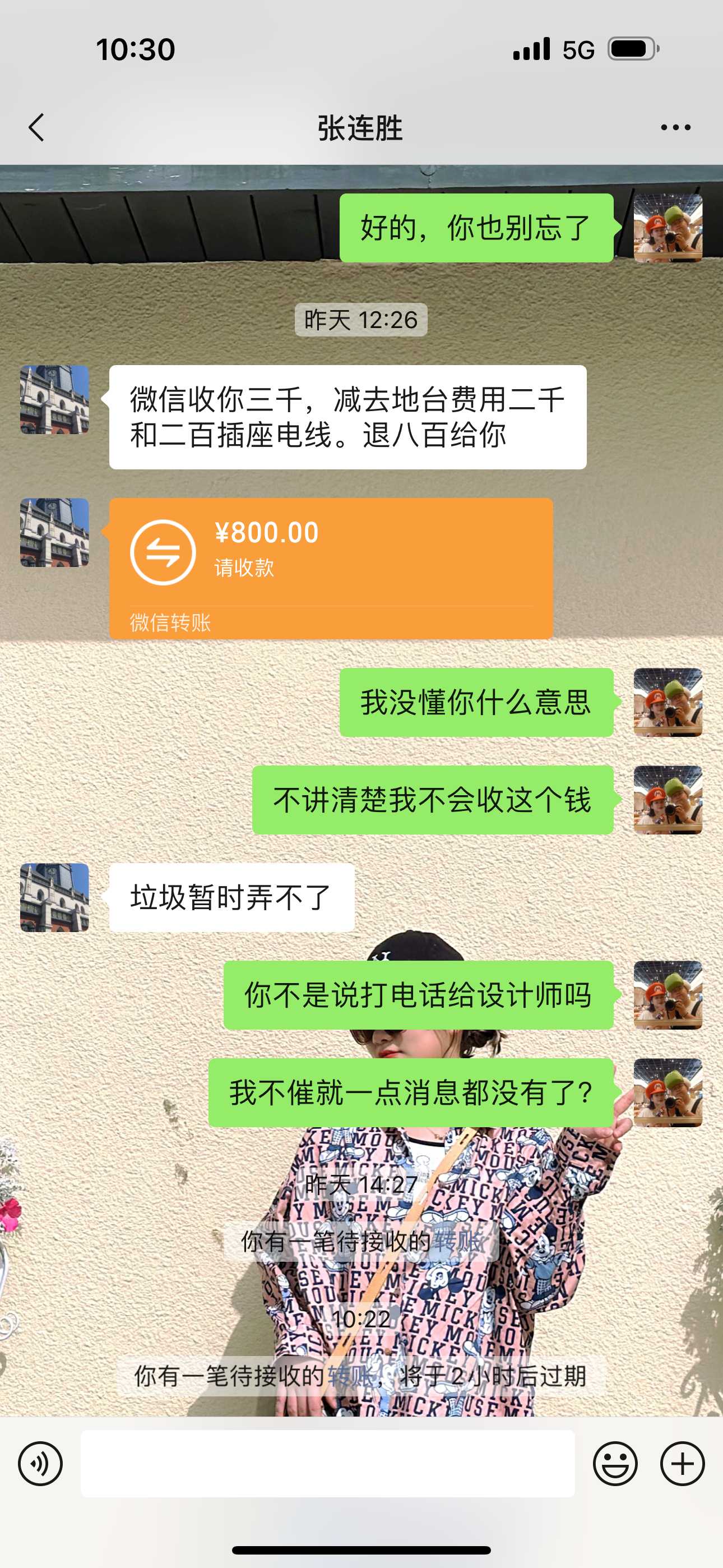Image resolution: width=723 pixels, height=1568 pixels.
Task: Open the plus attachment menu
Action: pyautogui.click(x=682, y=1463)
